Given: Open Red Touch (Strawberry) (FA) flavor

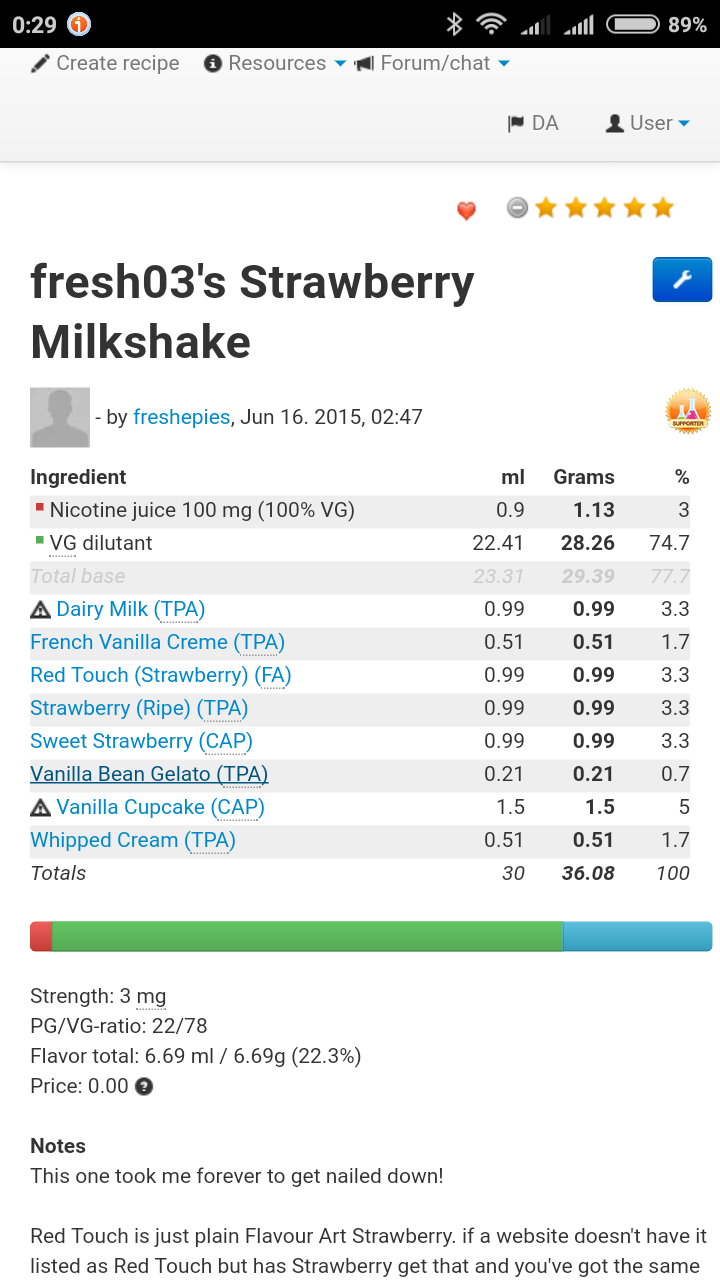Looking at the screenshot, I should pyautogui.click(x=160, y=675).
